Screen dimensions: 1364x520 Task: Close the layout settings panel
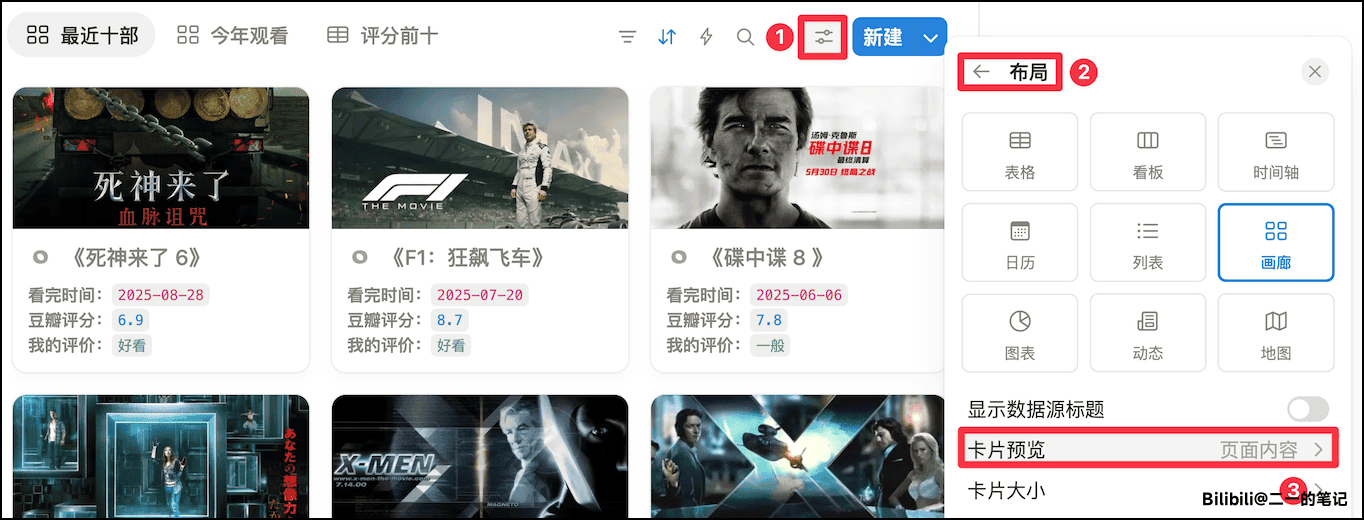coord(1315,72)
